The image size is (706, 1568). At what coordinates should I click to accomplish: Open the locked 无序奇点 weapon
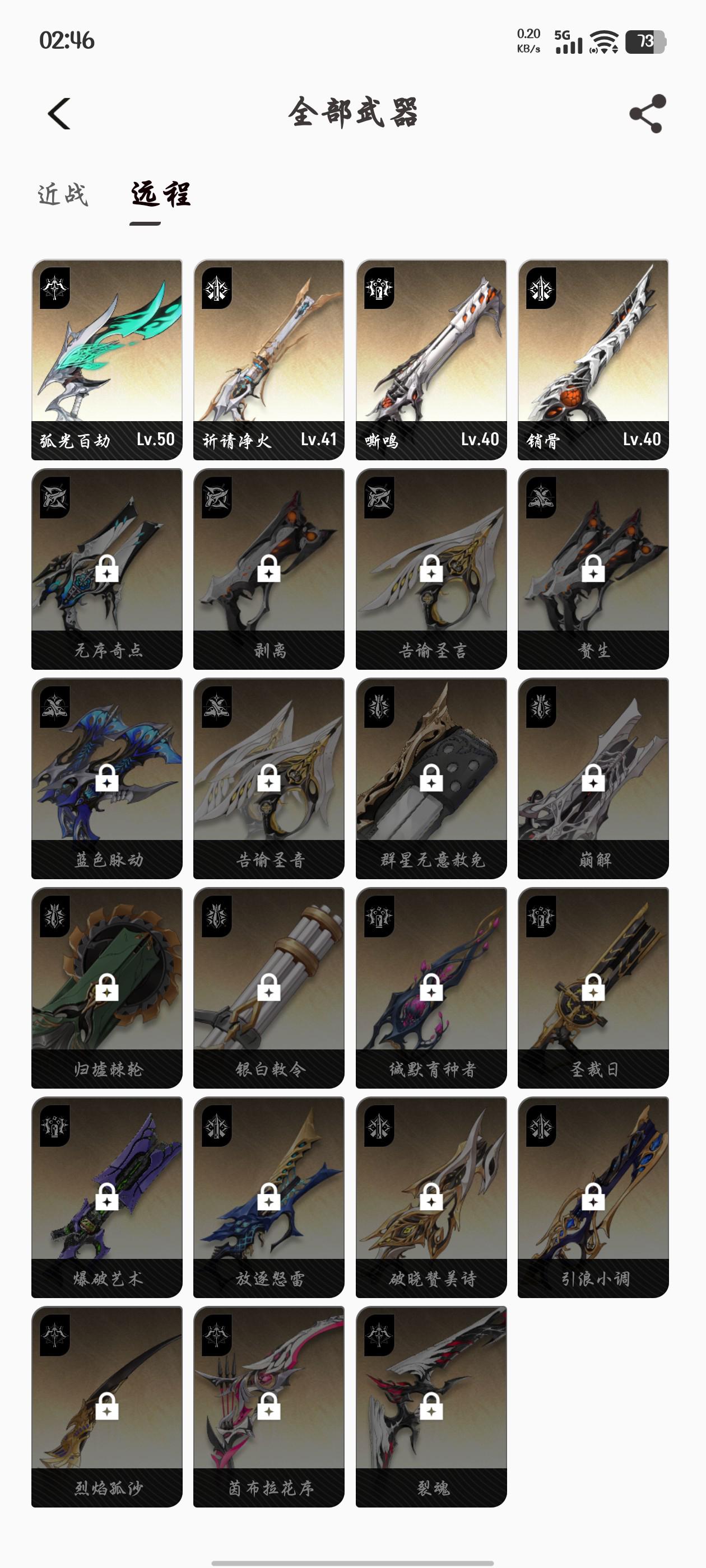106,568
